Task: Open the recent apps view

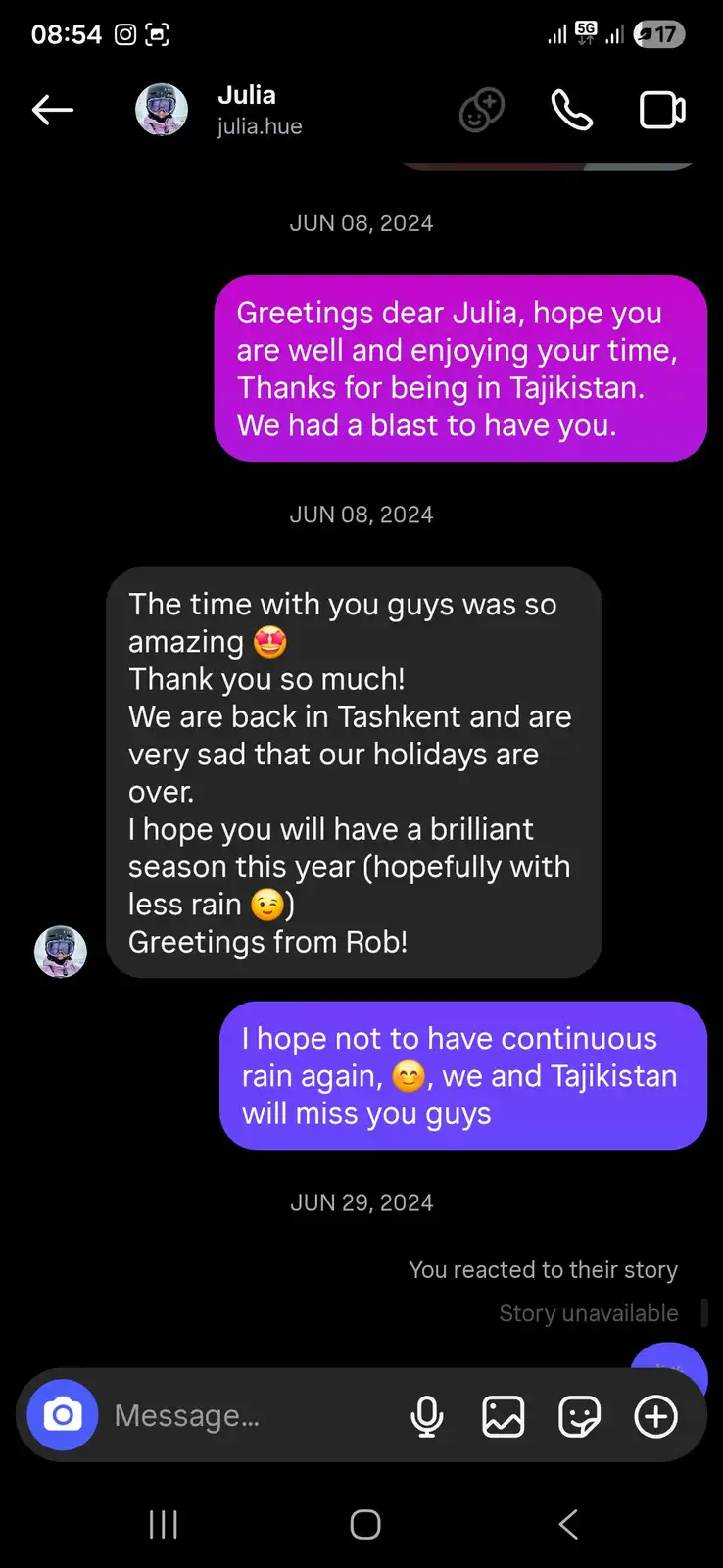Action: coord(163,1524)
